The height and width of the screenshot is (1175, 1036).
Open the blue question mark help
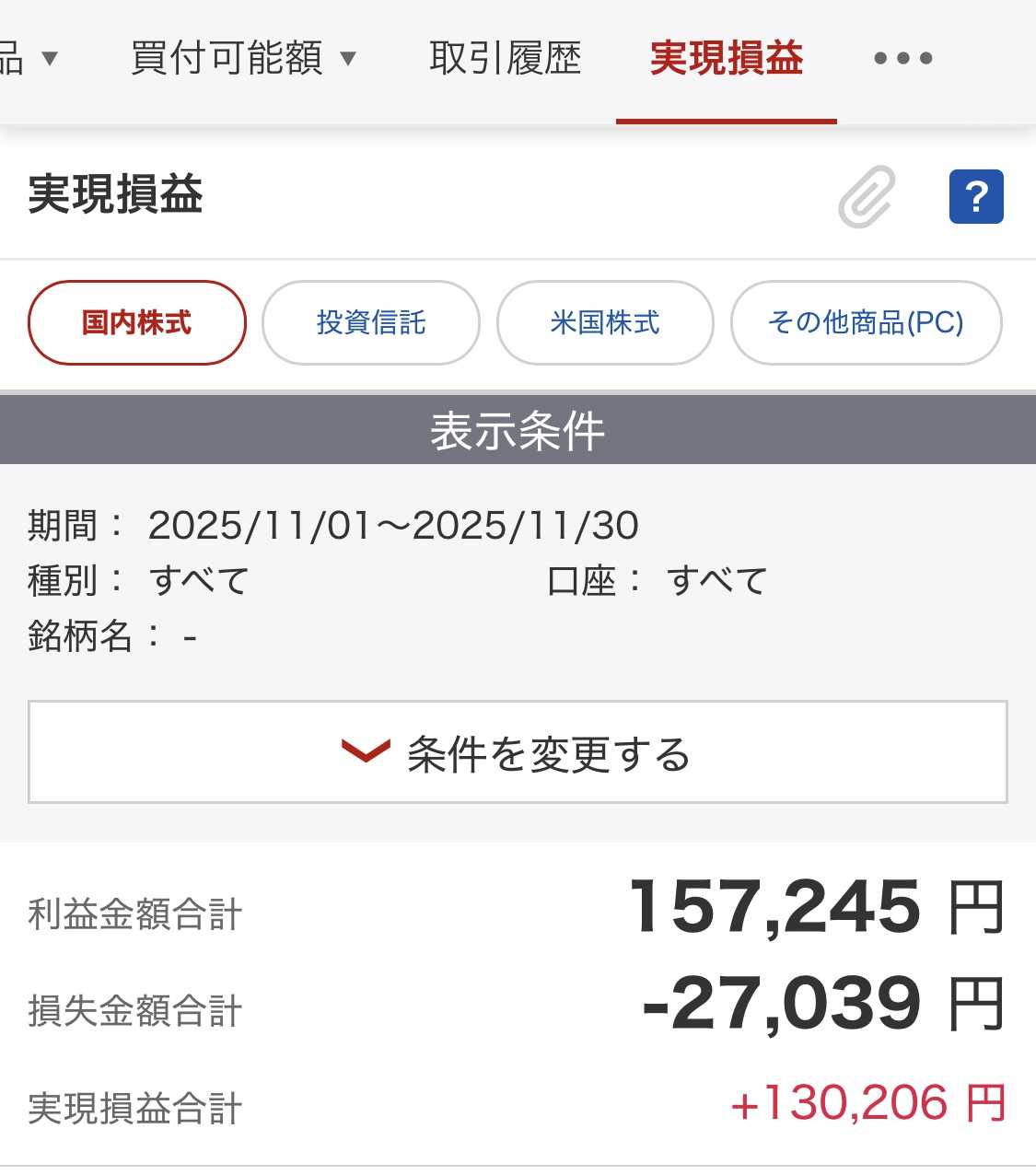tap(976, 196)
